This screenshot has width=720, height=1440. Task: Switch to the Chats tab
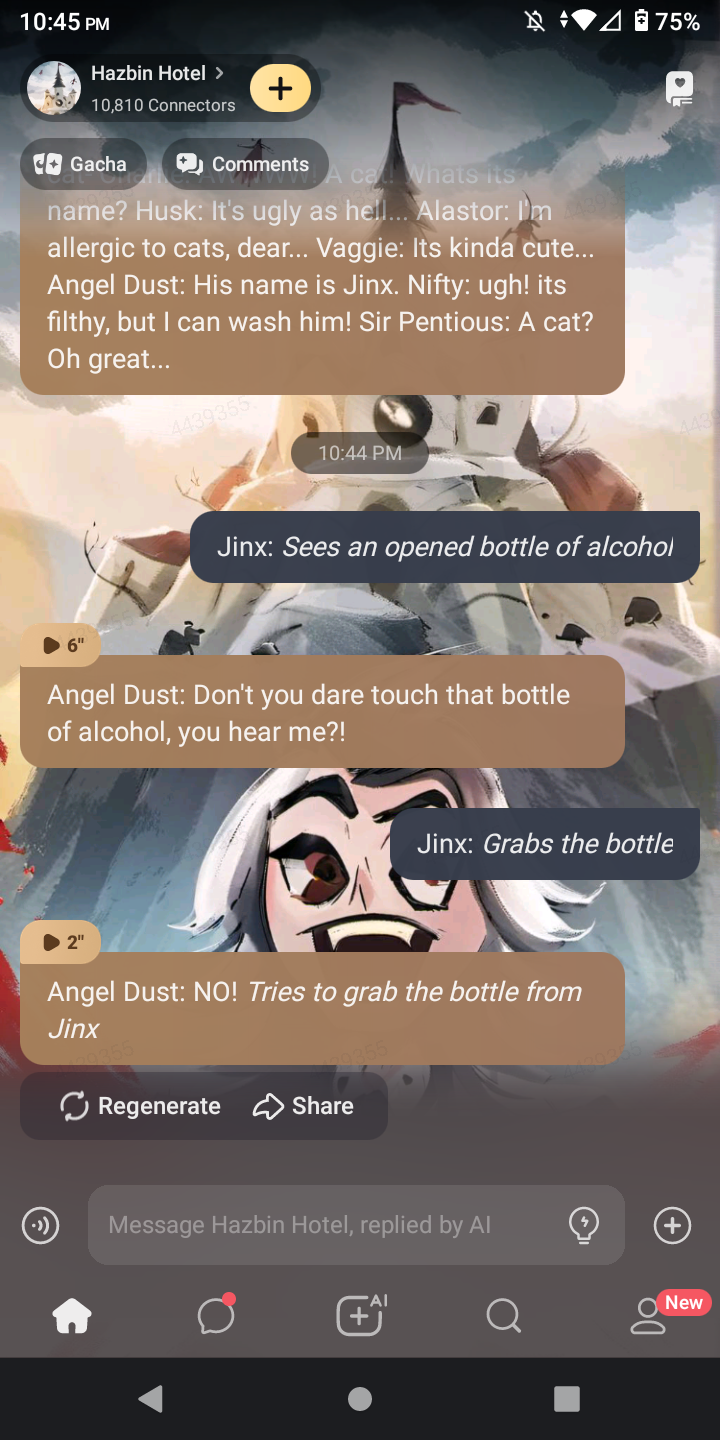click(216, 1316)
